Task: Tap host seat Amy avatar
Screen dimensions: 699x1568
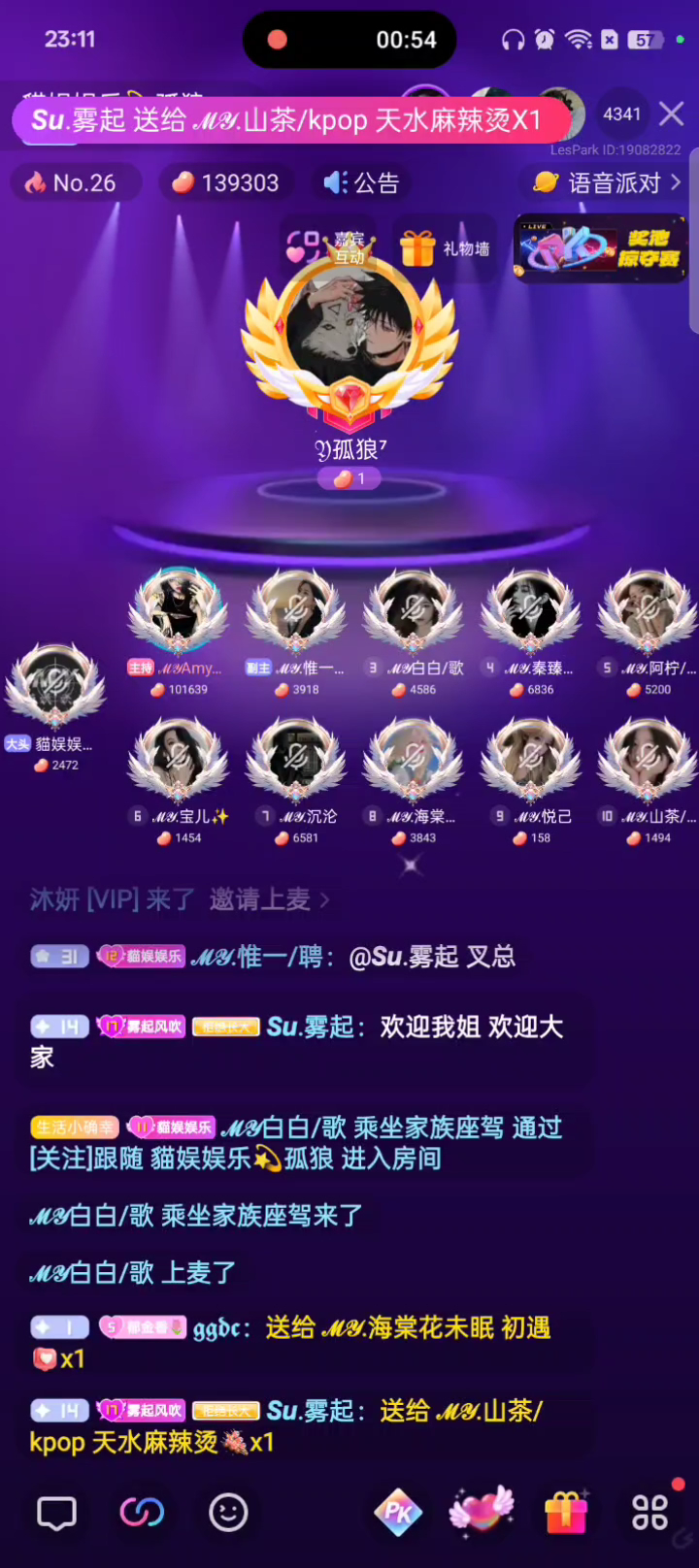Action: click(x=179, y=611)
